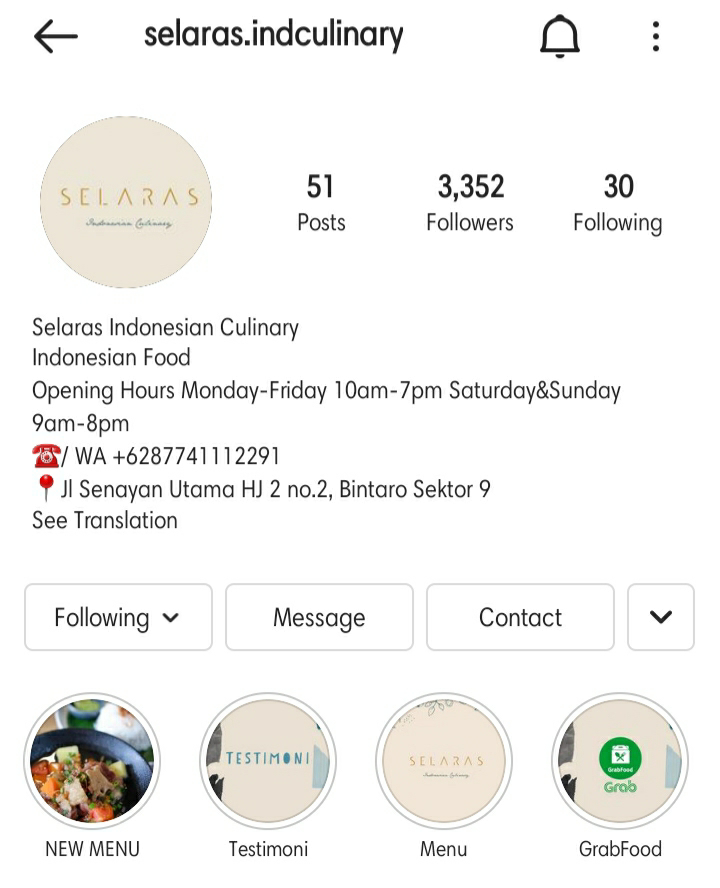Go back with the arrow icon
This screenshot has width=720, height=888.
pyautogui.click(x=56, y=37)
